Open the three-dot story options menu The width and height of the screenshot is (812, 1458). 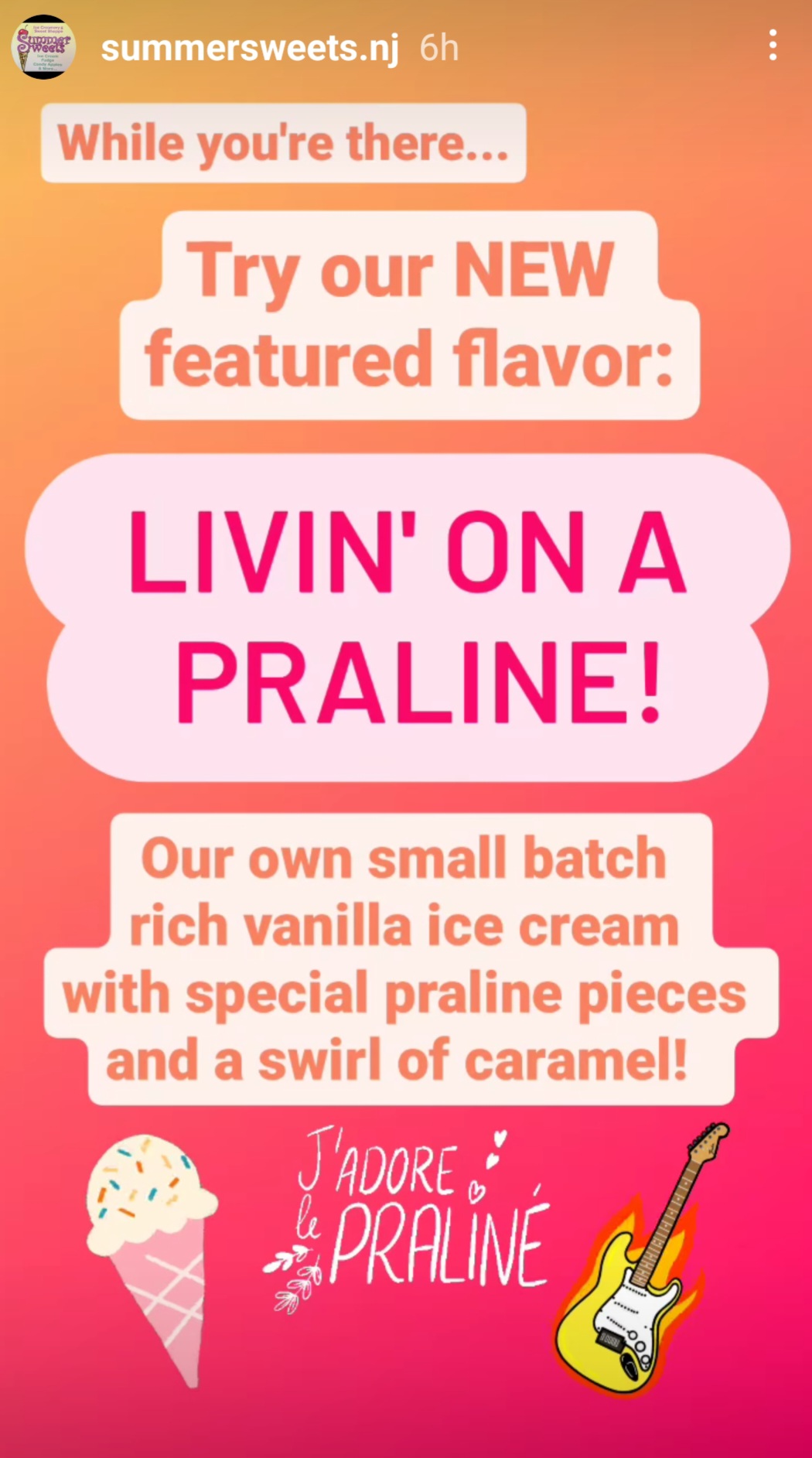[x=773, y=46]
